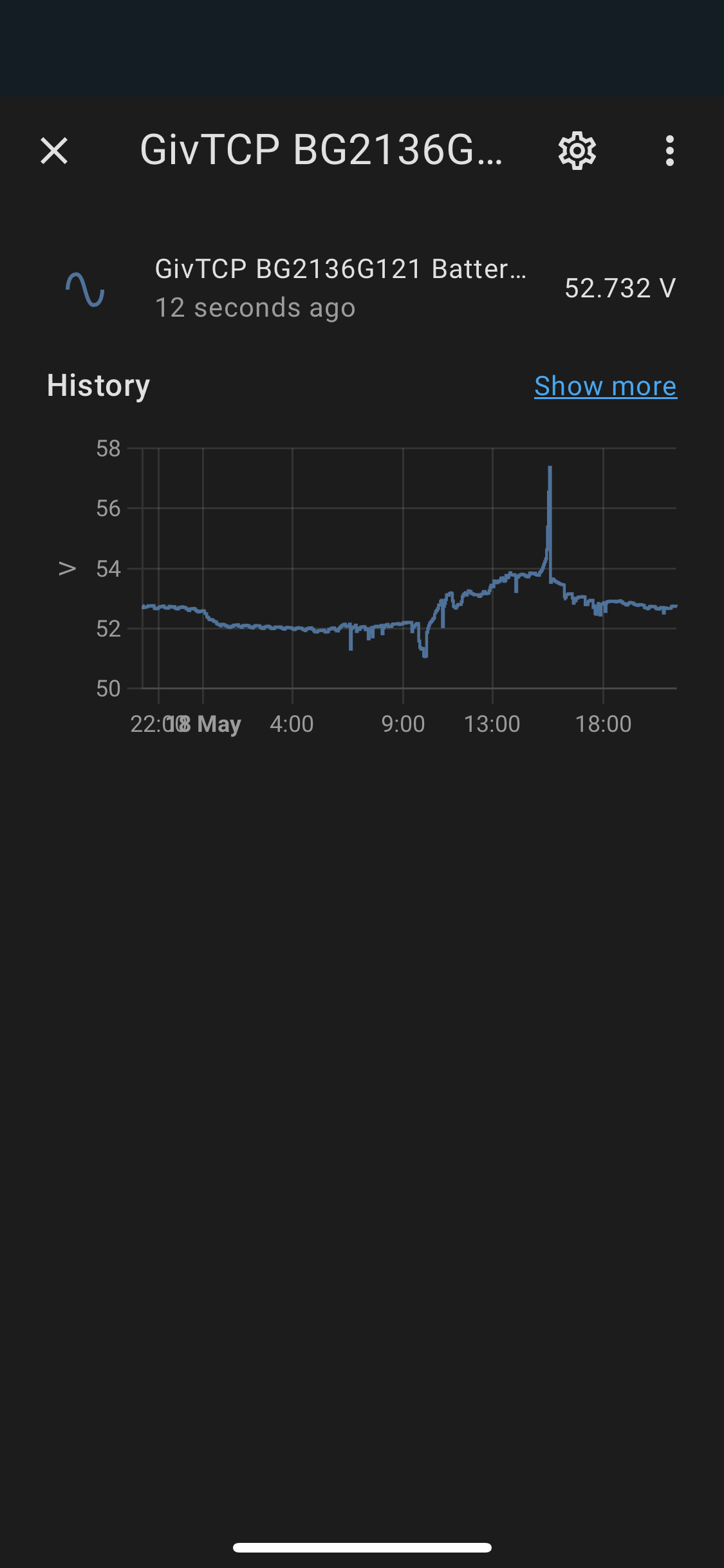The height and width of the screenshot is (1568, 724).
Task: Close the entity details dialog
Action: click(54, 151)
